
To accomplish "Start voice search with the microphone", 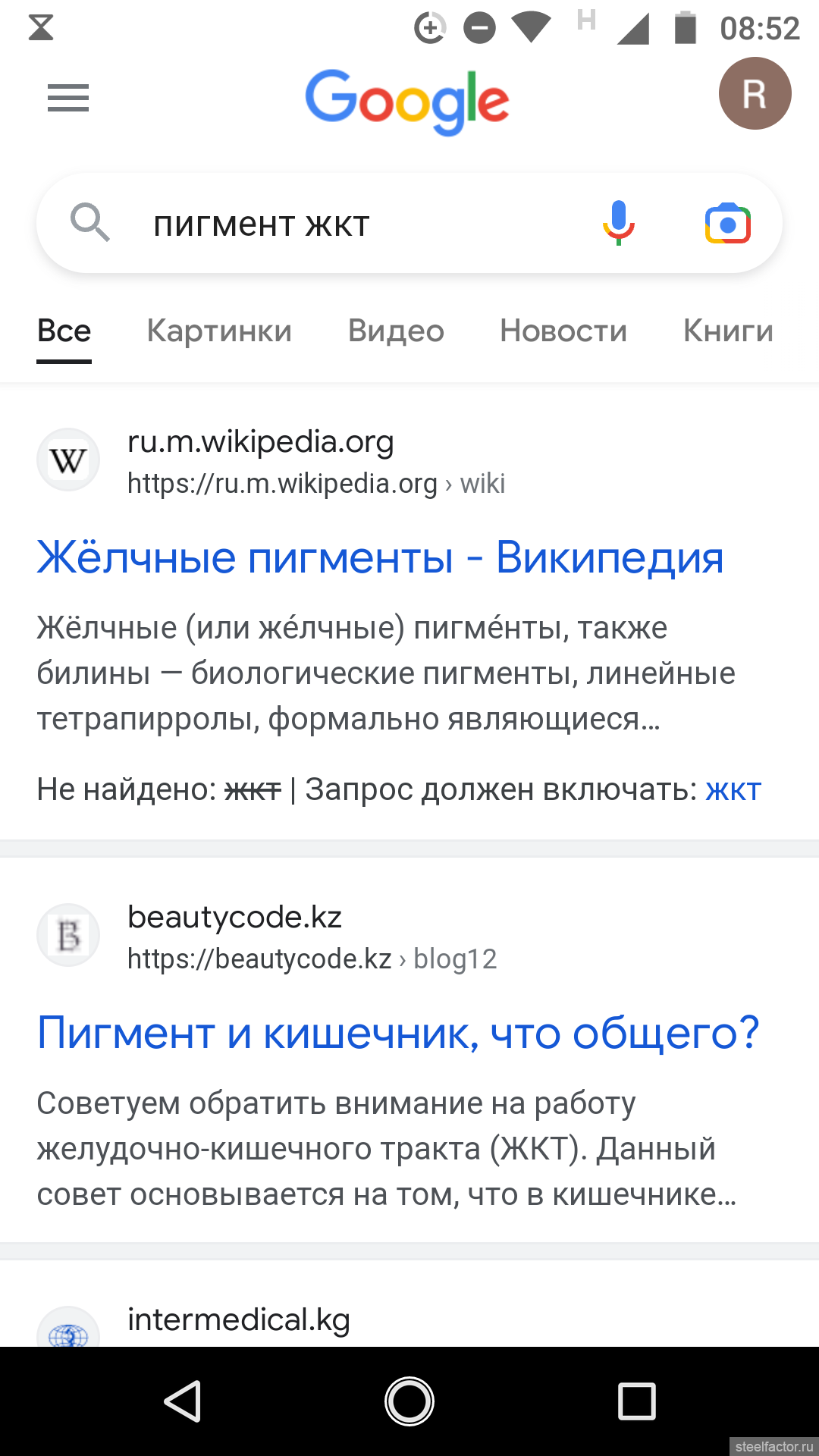I will (619, 223).
